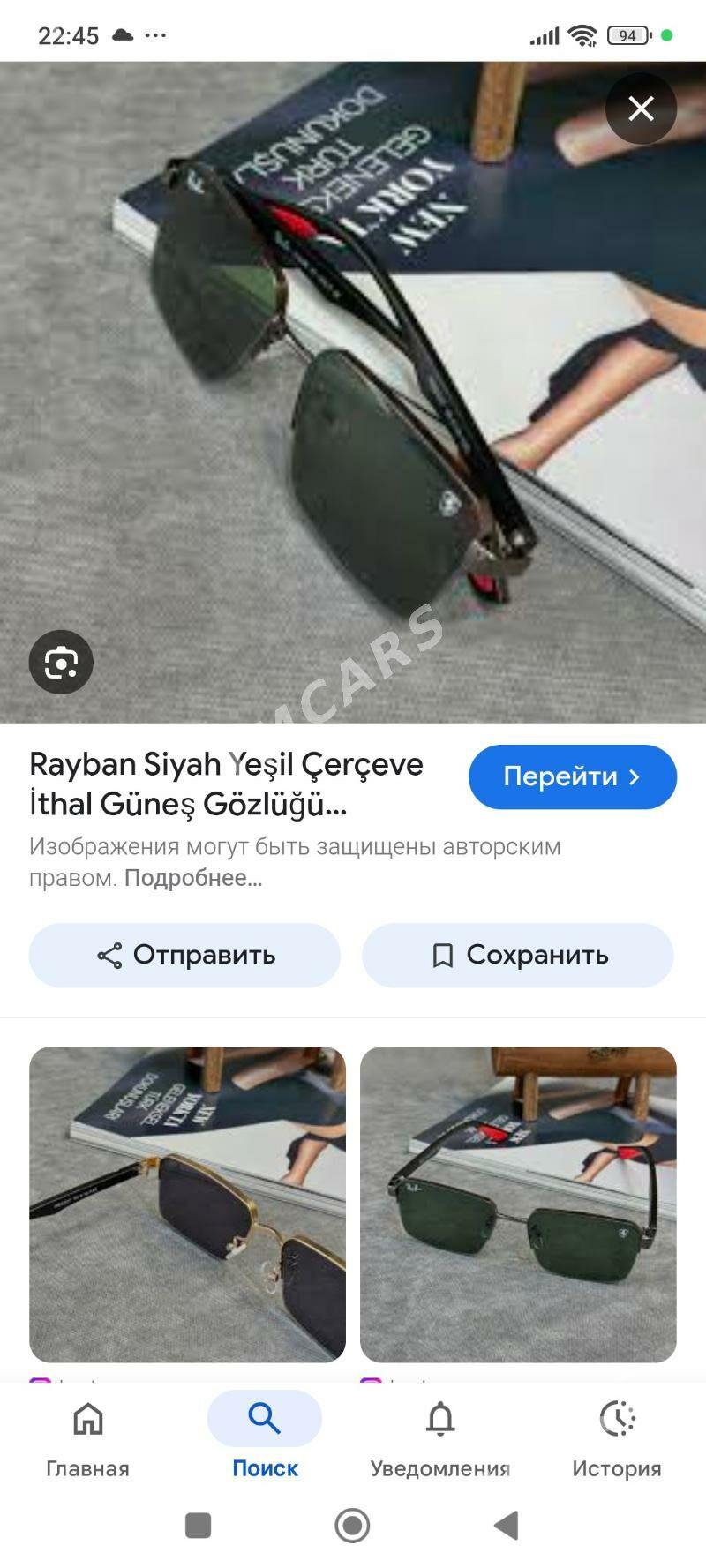This screenshot has width=706, height=1568.
Task: Open the Подробнее copyright link
Action: pos(192,878)
